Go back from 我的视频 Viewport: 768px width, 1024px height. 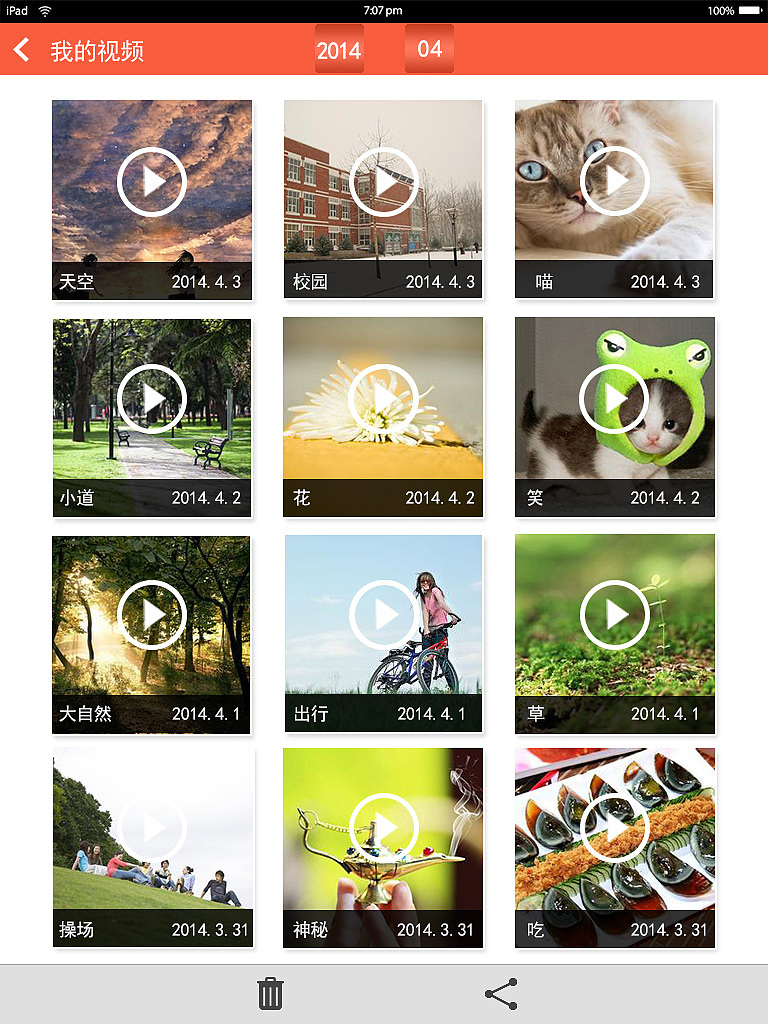22,50
